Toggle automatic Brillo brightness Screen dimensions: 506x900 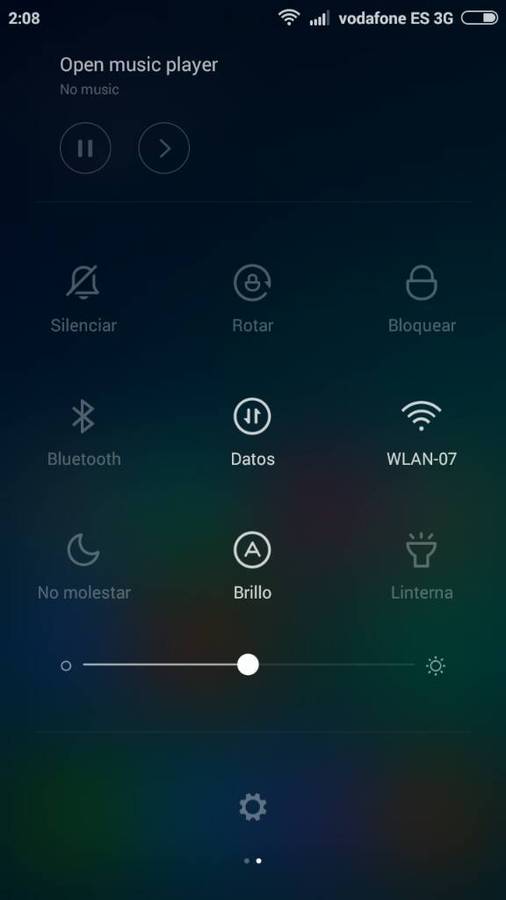(252, 566)
